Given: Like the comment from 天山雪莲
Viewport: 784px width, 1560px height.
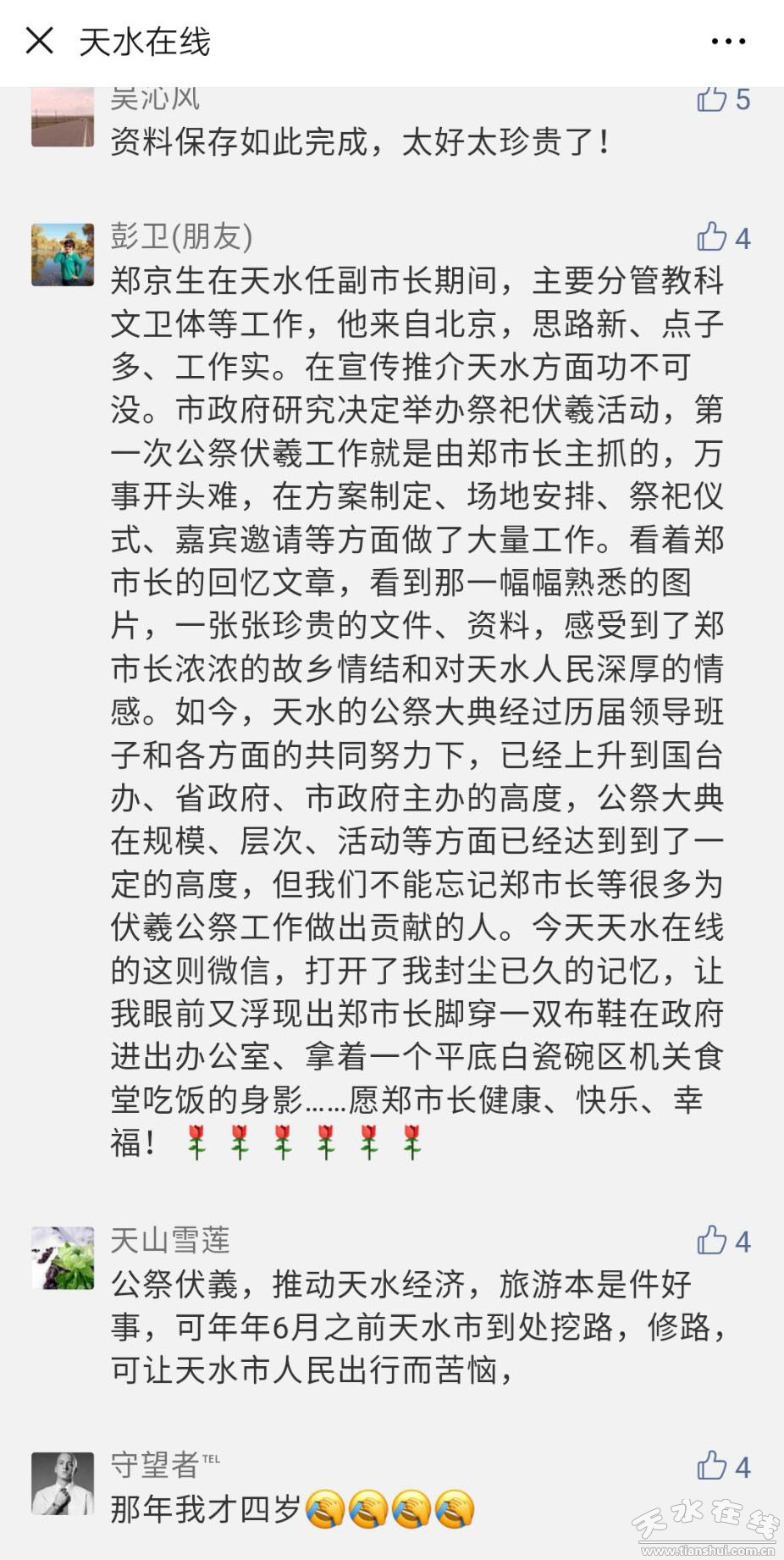Looking at the screenshot, I should pos(712,1241).
